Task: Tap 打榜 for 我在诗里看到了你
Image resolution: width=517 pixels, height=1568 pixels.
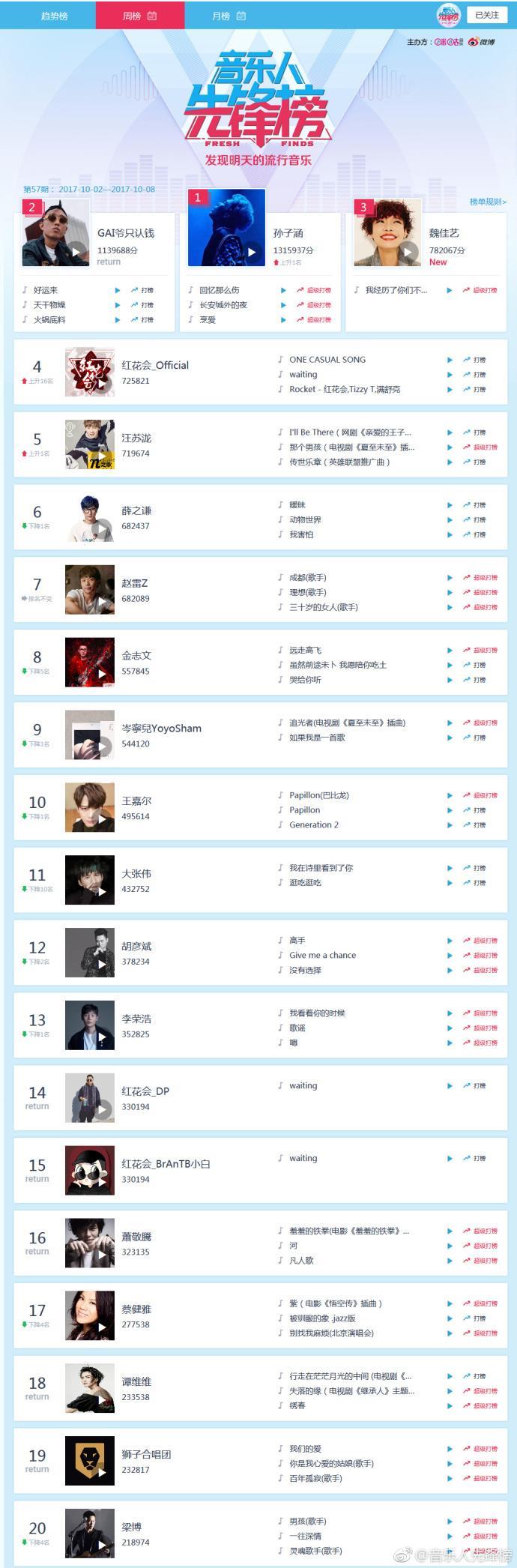Action: (474, 868)
